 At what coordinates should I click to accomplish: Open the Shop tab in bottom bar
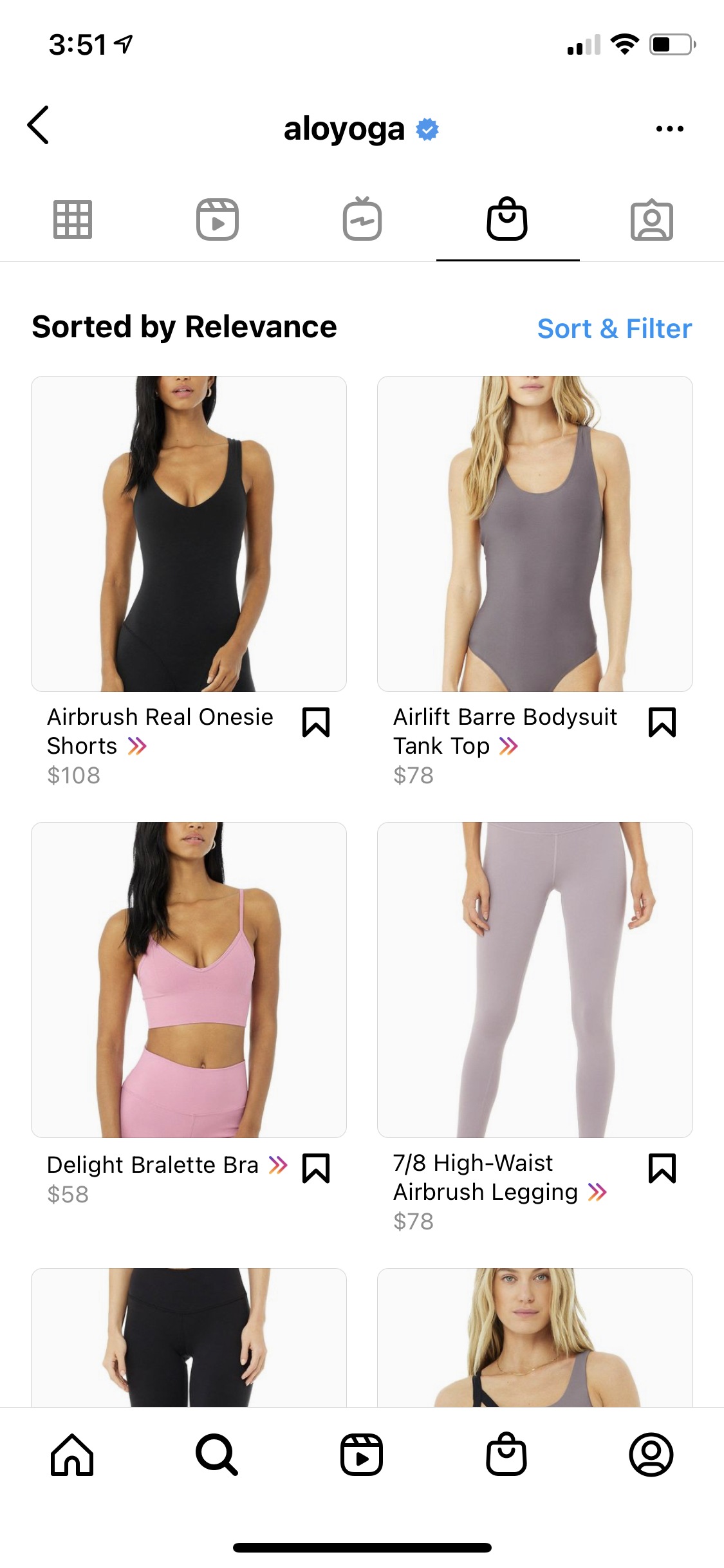506,1455
